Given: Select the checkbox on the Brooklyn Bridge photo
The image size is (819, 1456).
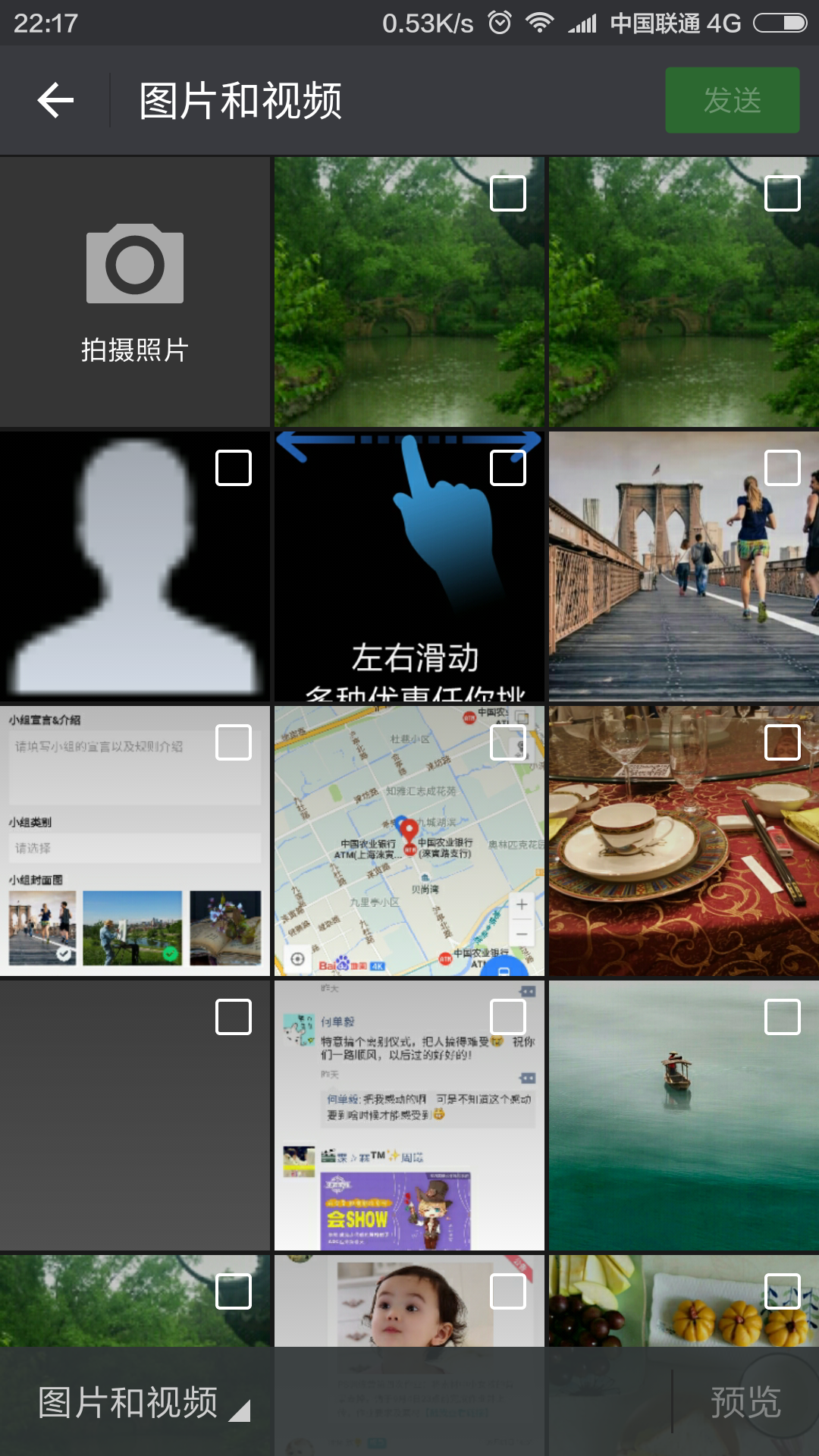Looking at the screenshot, I should [782, 468].
